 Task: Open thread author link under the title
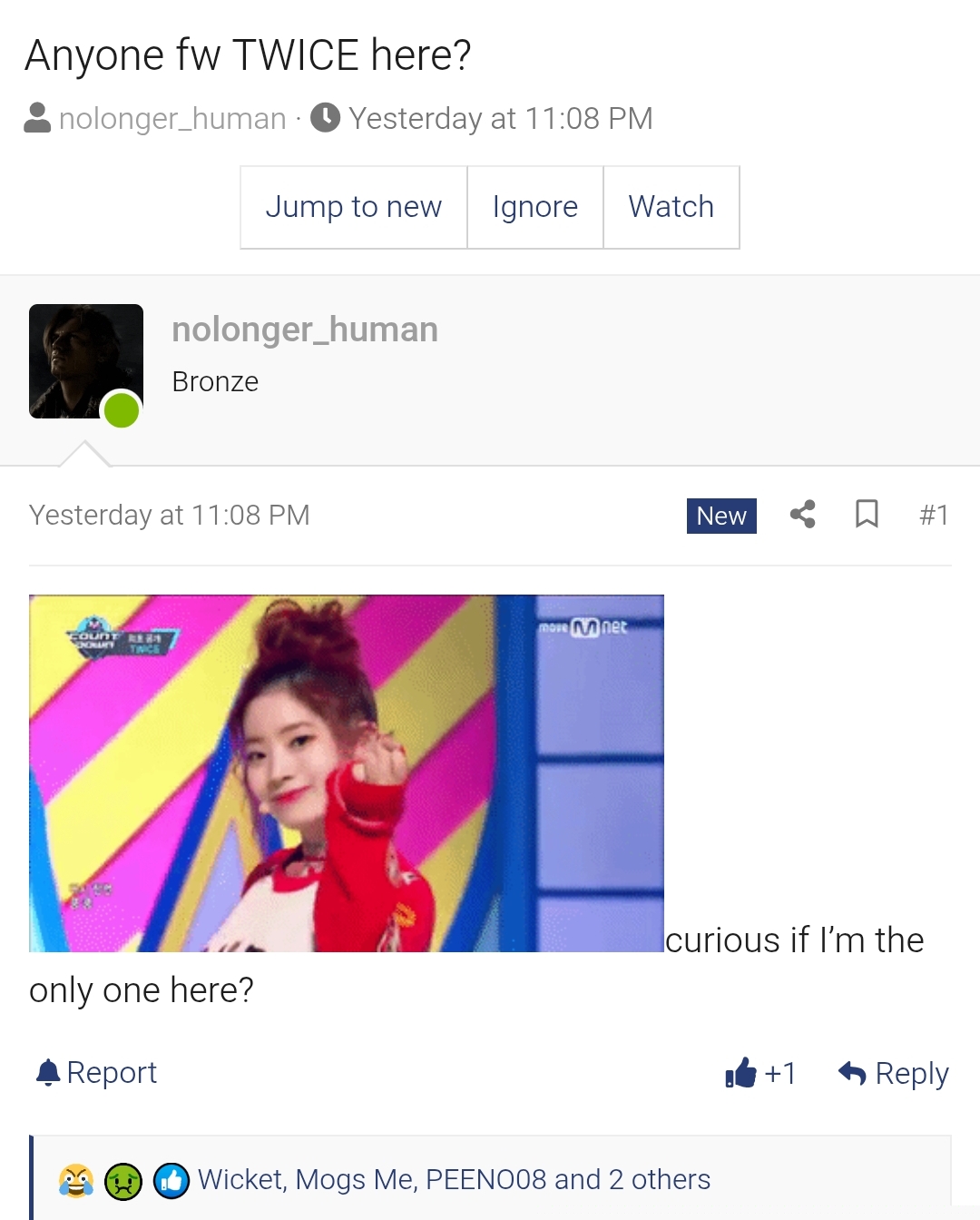pyautogui.click(x=171, y=119)
